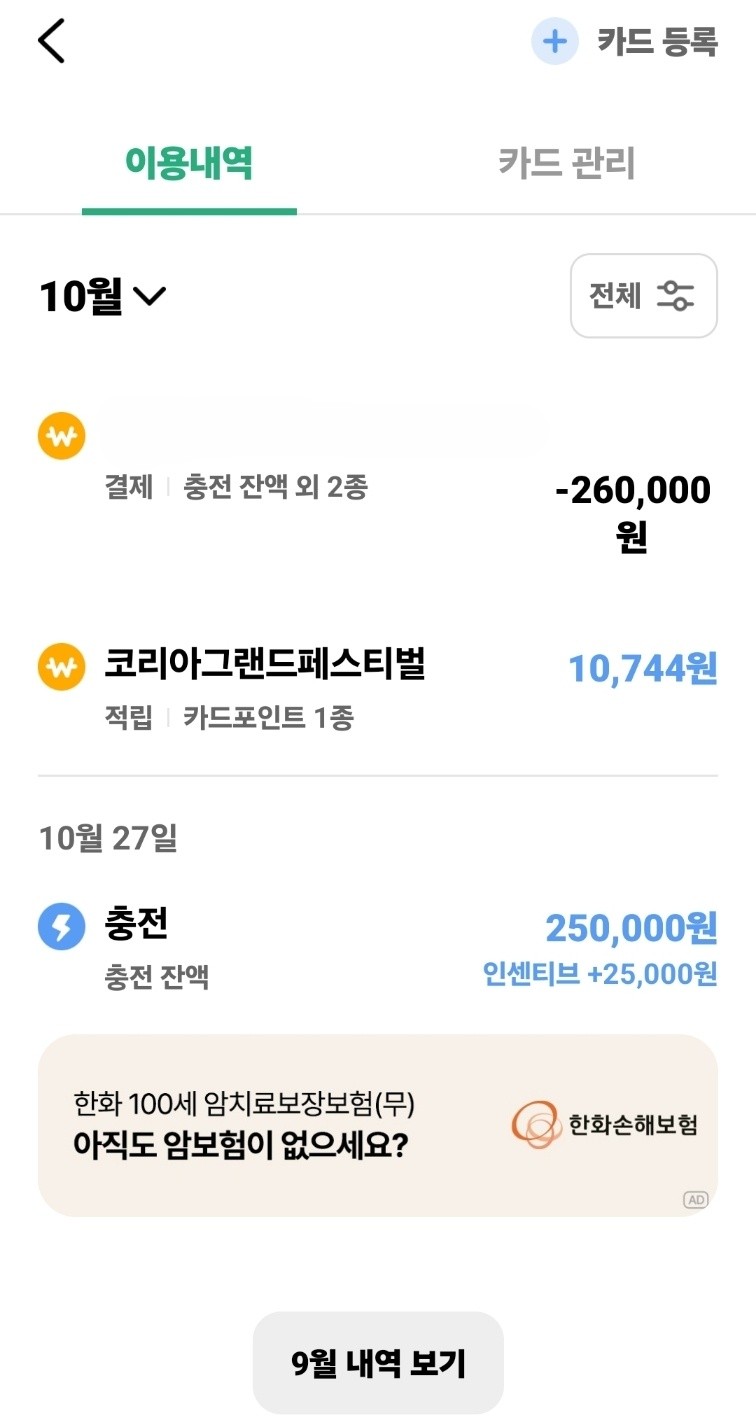
Task: Tap the AD badge on the banner
Action: pos(697,1199)
